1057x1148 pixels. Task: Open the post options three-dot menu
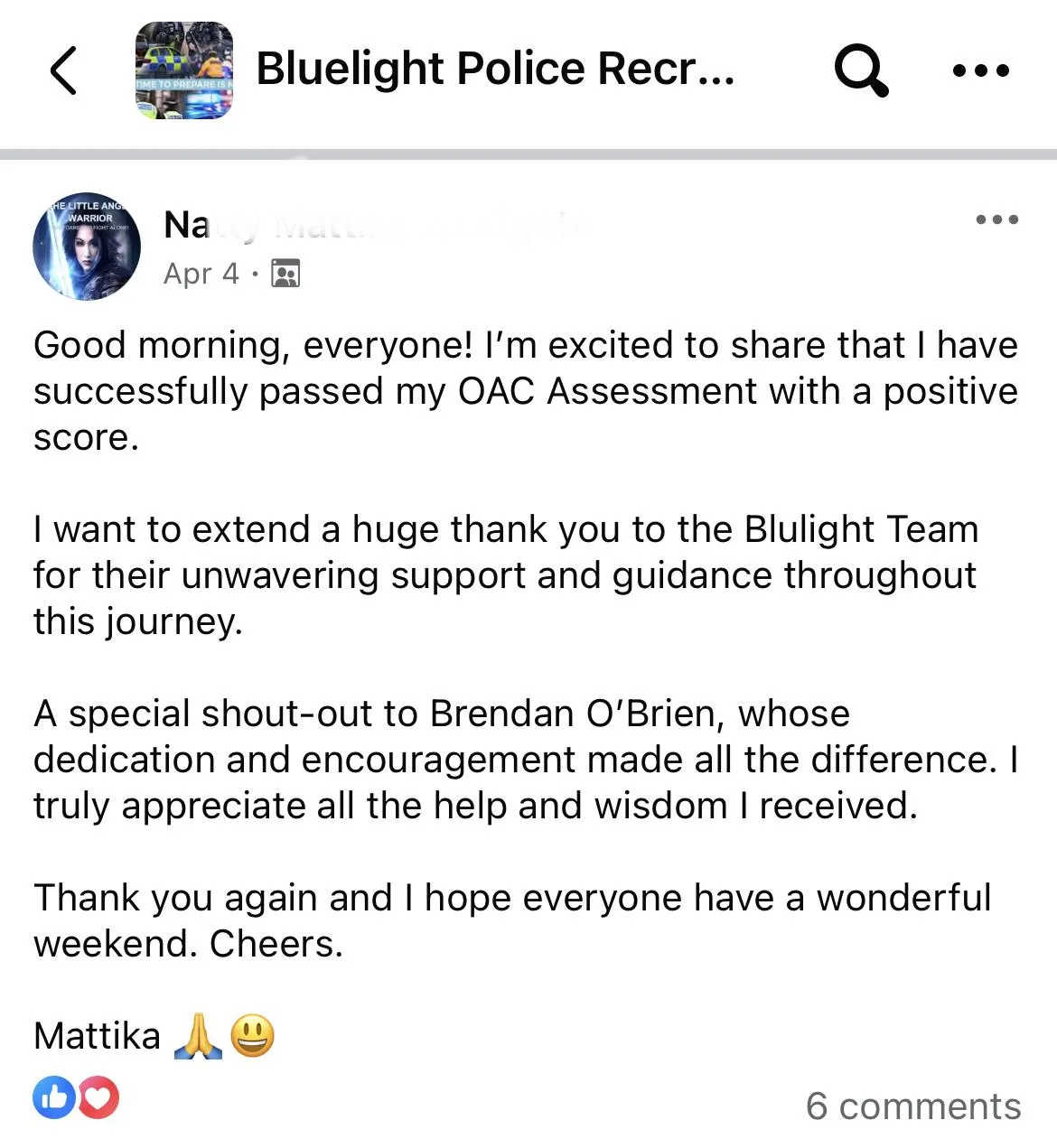coord(997,219)
